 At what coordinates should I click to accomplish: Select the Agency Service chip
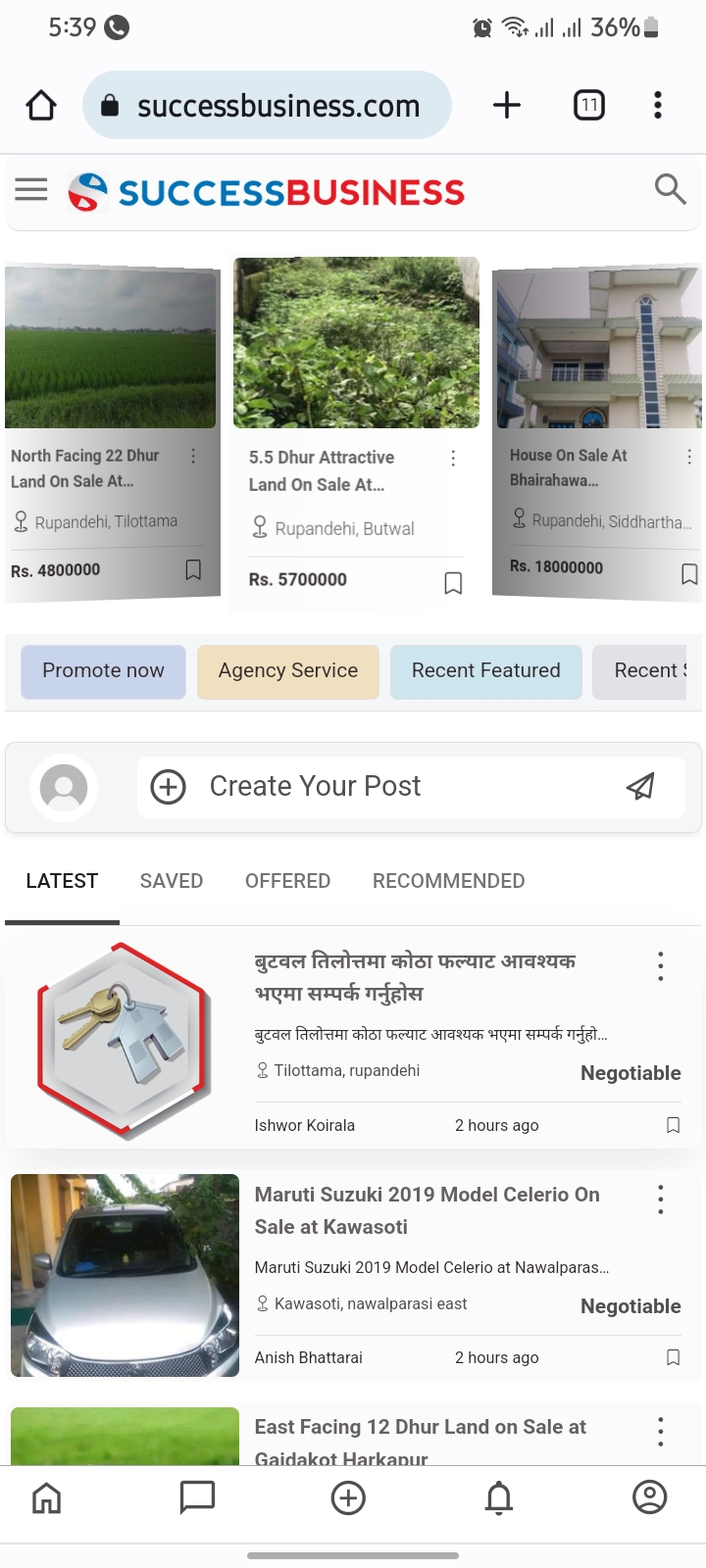click(x=288, y=671)
